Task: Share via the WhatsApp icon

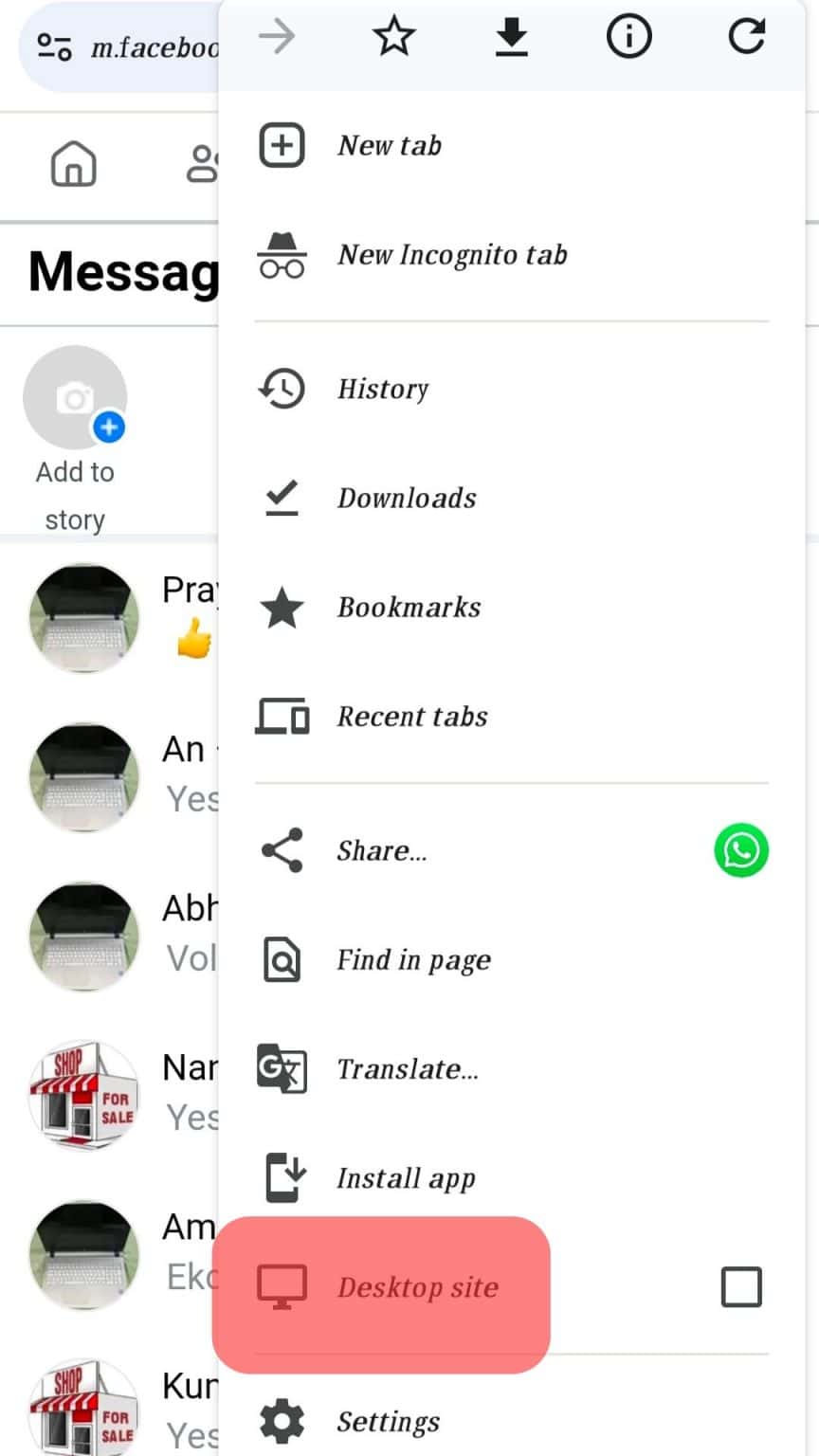Action: (741, 850)
